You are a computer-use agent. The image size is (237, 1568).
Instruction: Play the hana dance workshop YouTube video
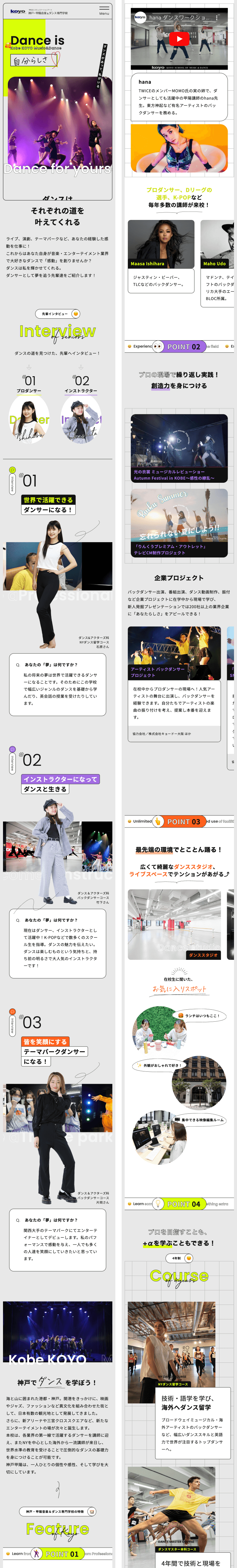coord(178,39)
